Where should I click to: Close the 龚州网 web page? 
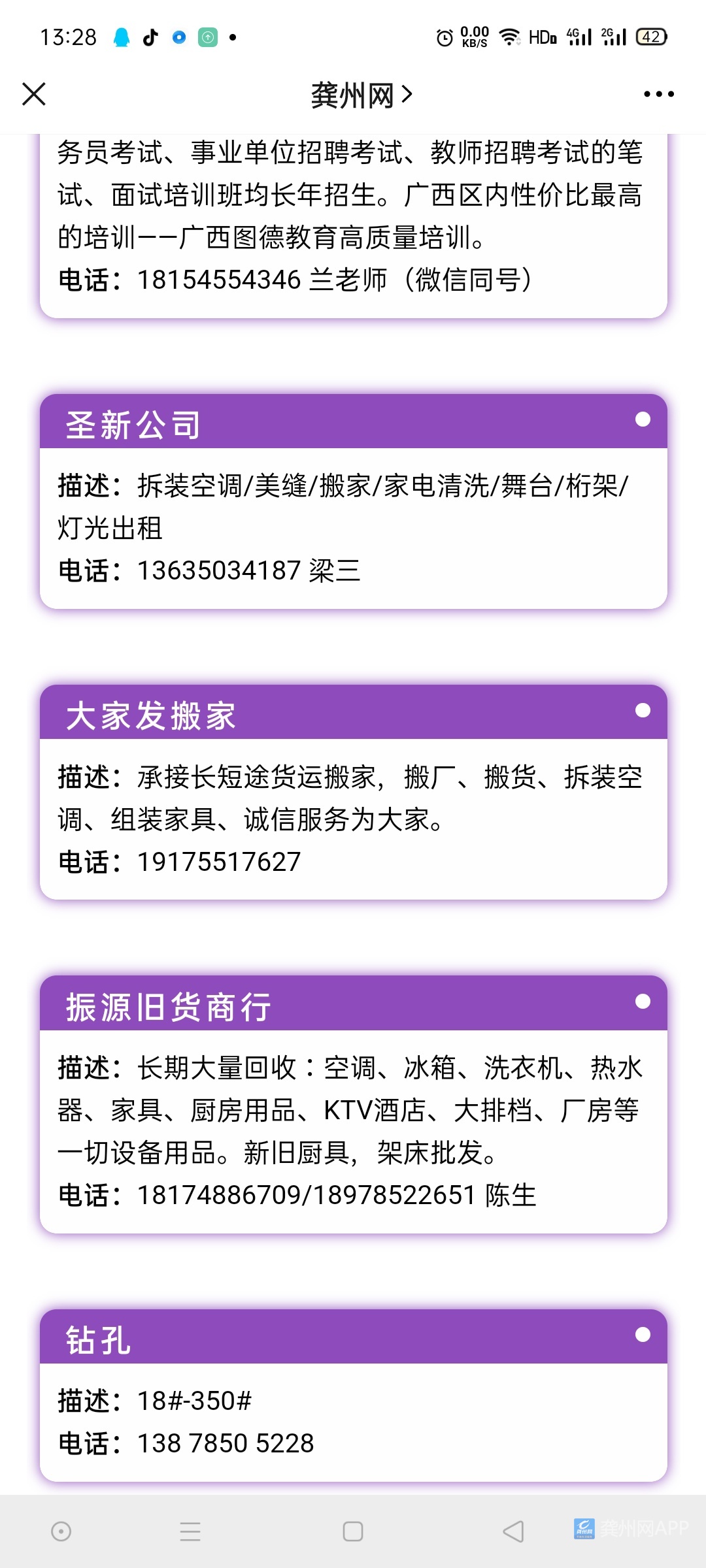pos(34,94)
